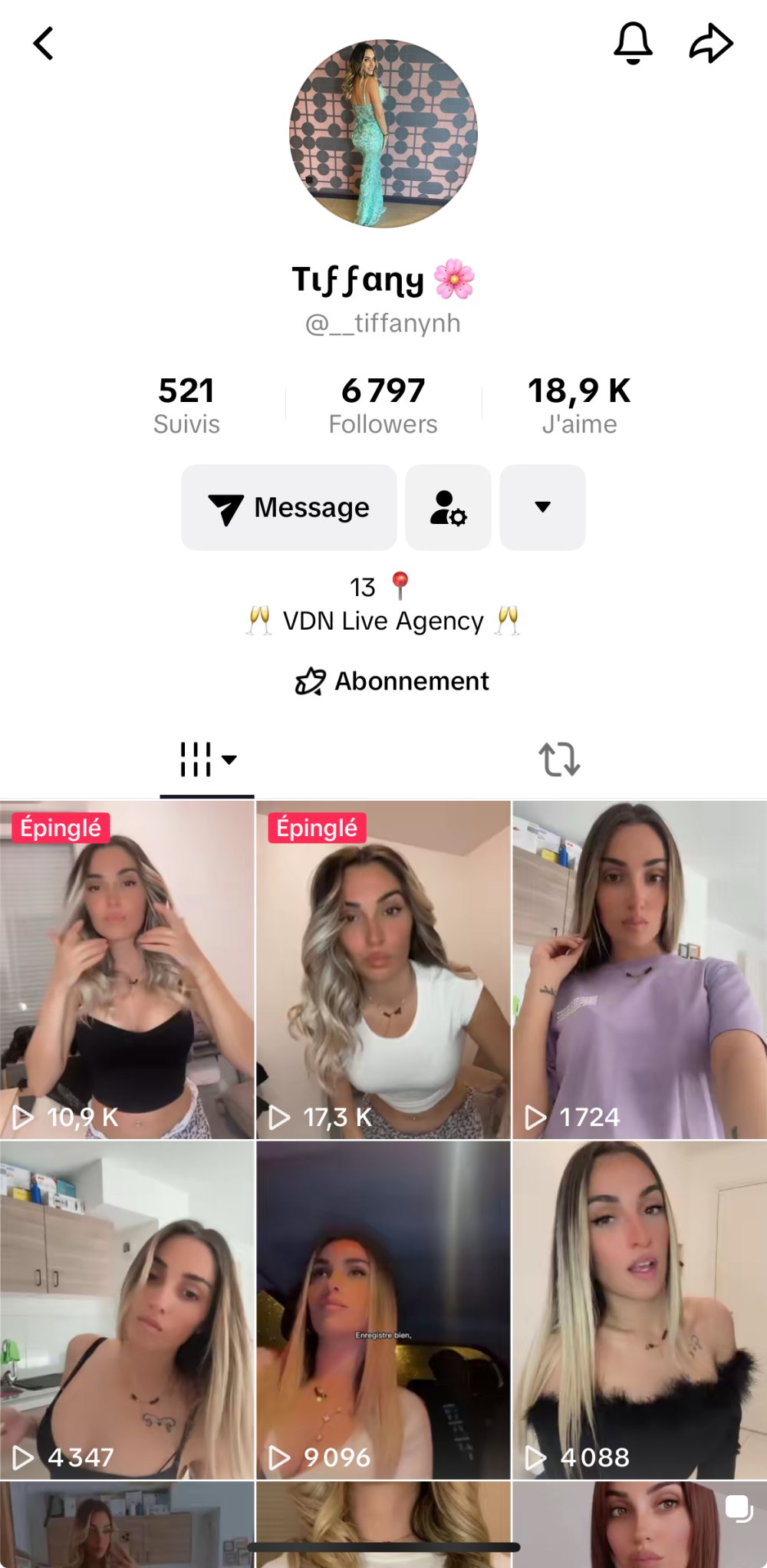Image resolution: width=767 pixels, height=1568 pixels.
Task: Open pinned video with 17,3 K views
Action: (383, 970)
